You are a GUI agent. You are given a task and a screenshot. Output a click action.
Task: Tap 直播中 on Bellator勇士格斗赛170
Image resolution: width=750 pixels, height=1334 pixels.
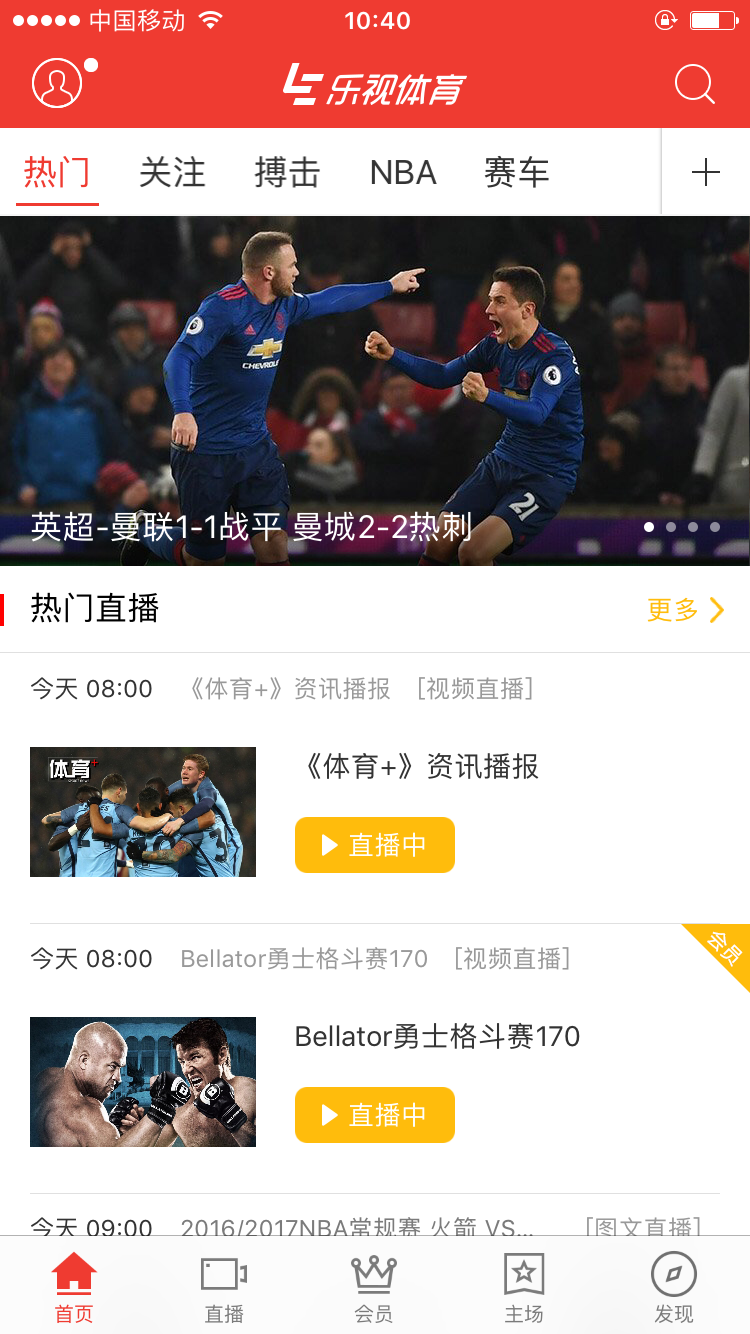[x=374, y=1115]
